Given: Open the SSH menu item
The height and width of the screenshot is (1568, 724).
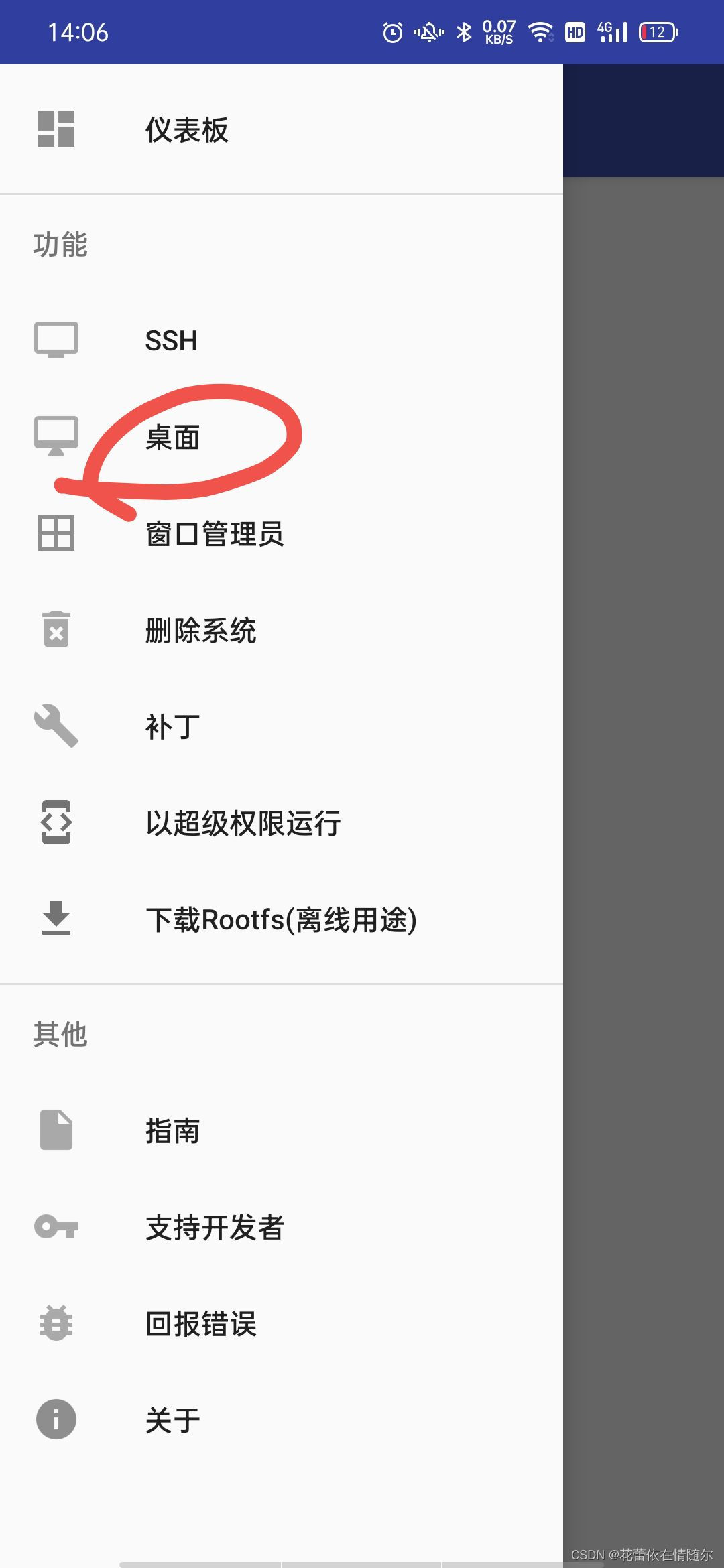Looking at the screenshot, I should click(172, 339).
